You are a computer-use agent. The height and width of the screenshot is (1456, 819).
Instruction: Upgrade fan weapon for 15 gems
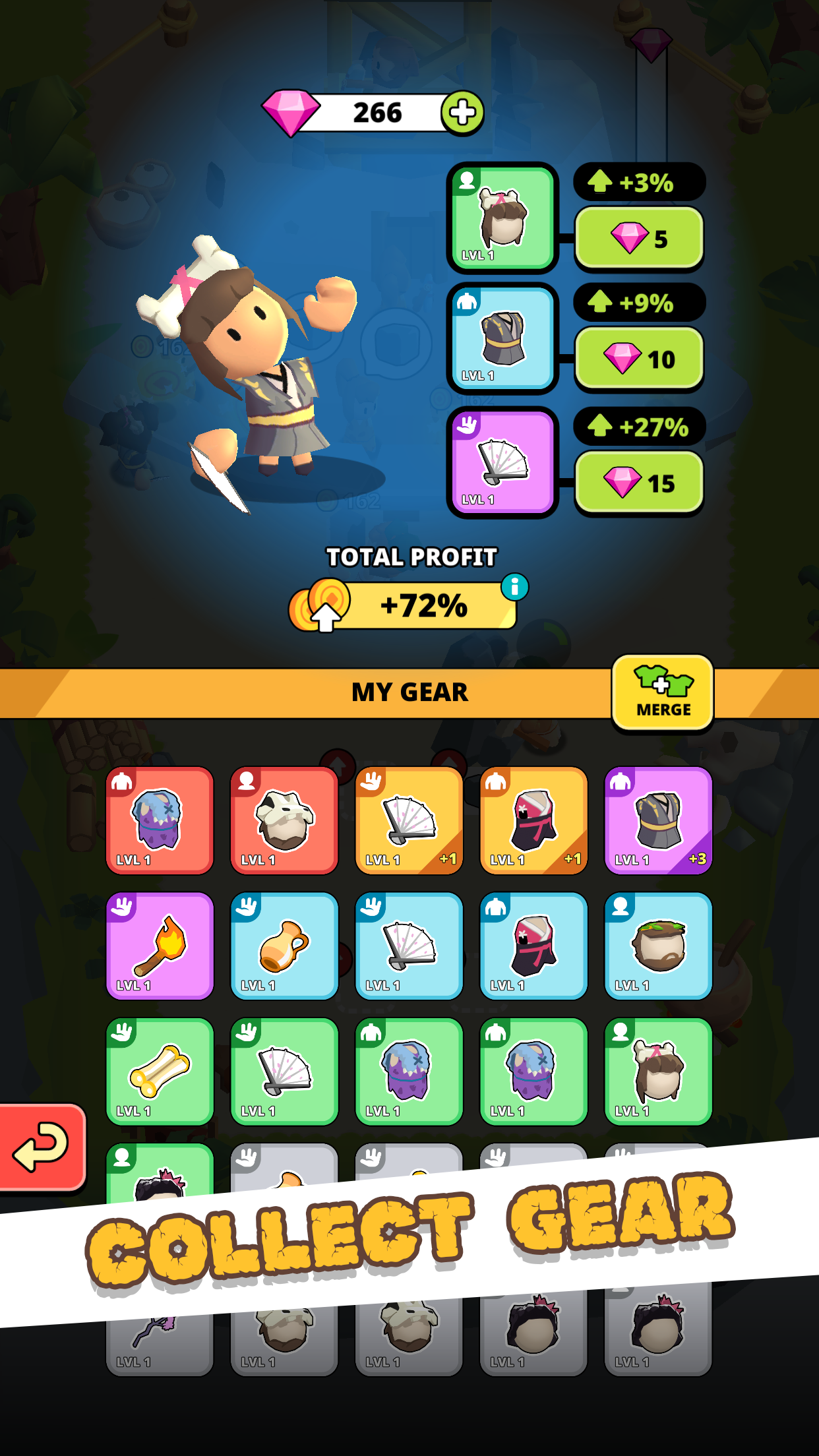[x=638, y=483]
